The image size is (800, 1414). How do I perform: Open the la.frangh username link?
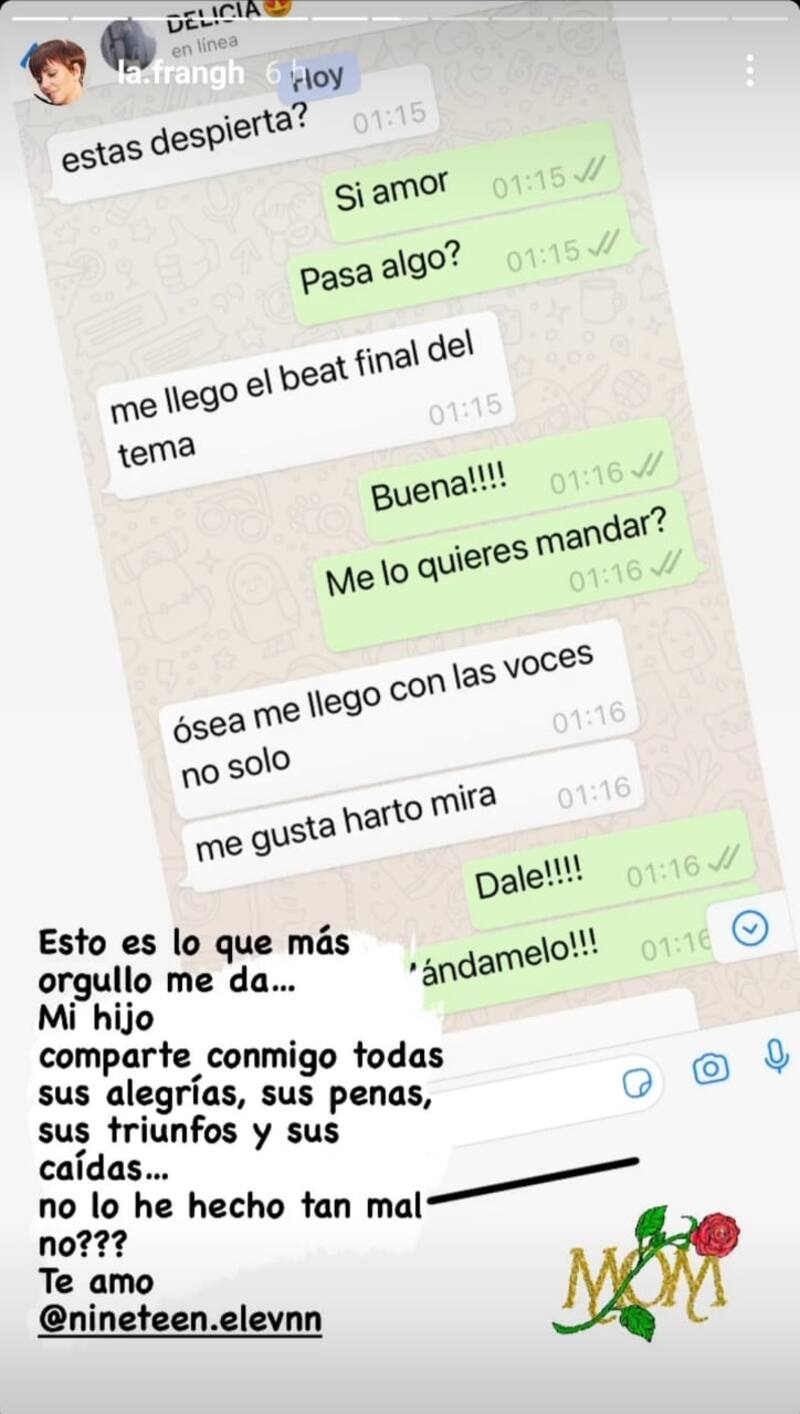[x=180, y=73]
